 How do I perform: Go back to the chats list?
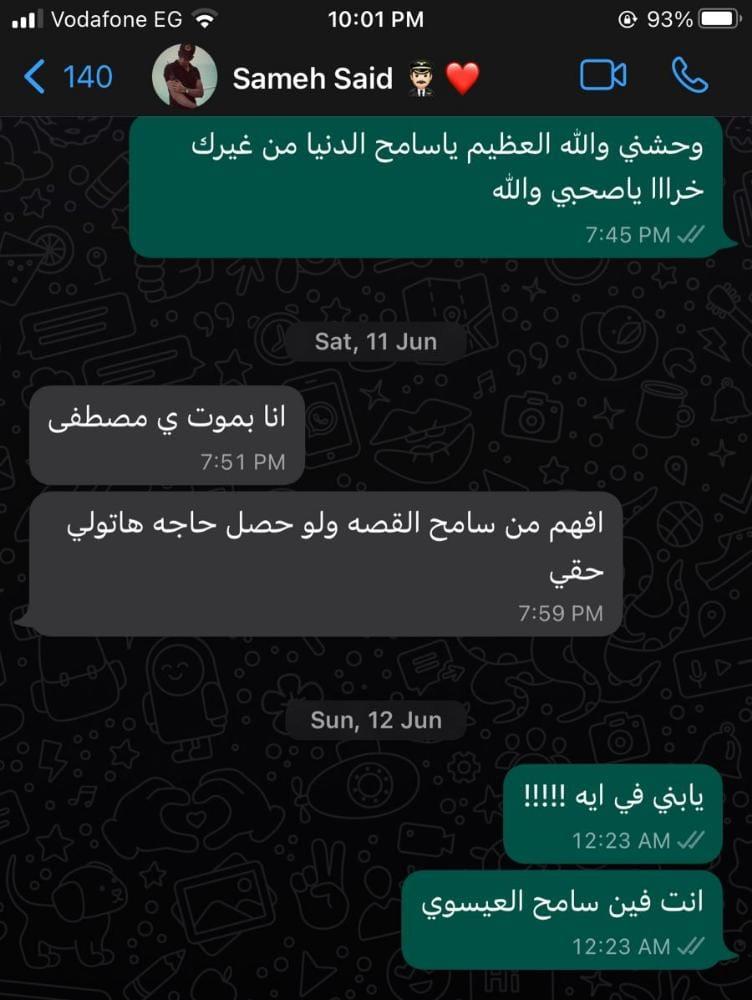pos(66,77)
